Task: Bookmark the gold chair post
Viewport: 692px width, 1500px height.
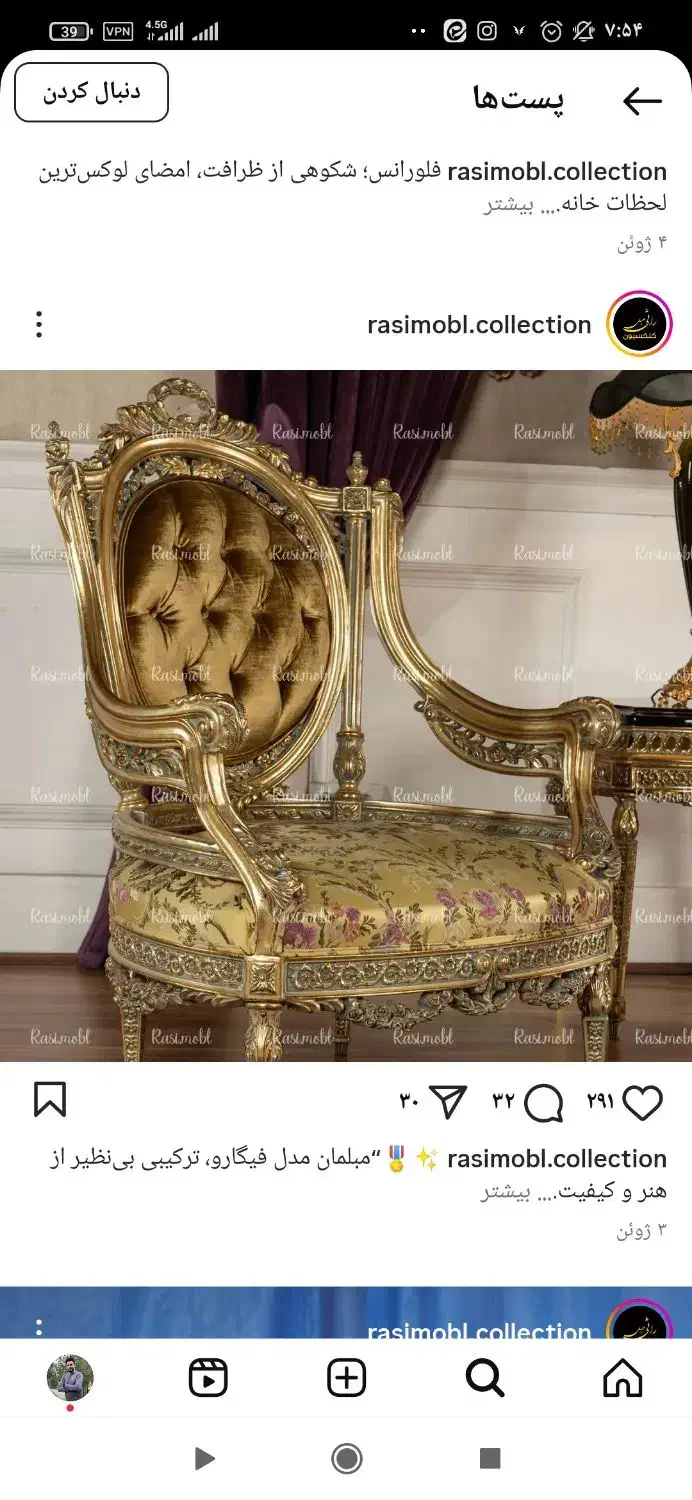Action: [x=50, y=1100]
